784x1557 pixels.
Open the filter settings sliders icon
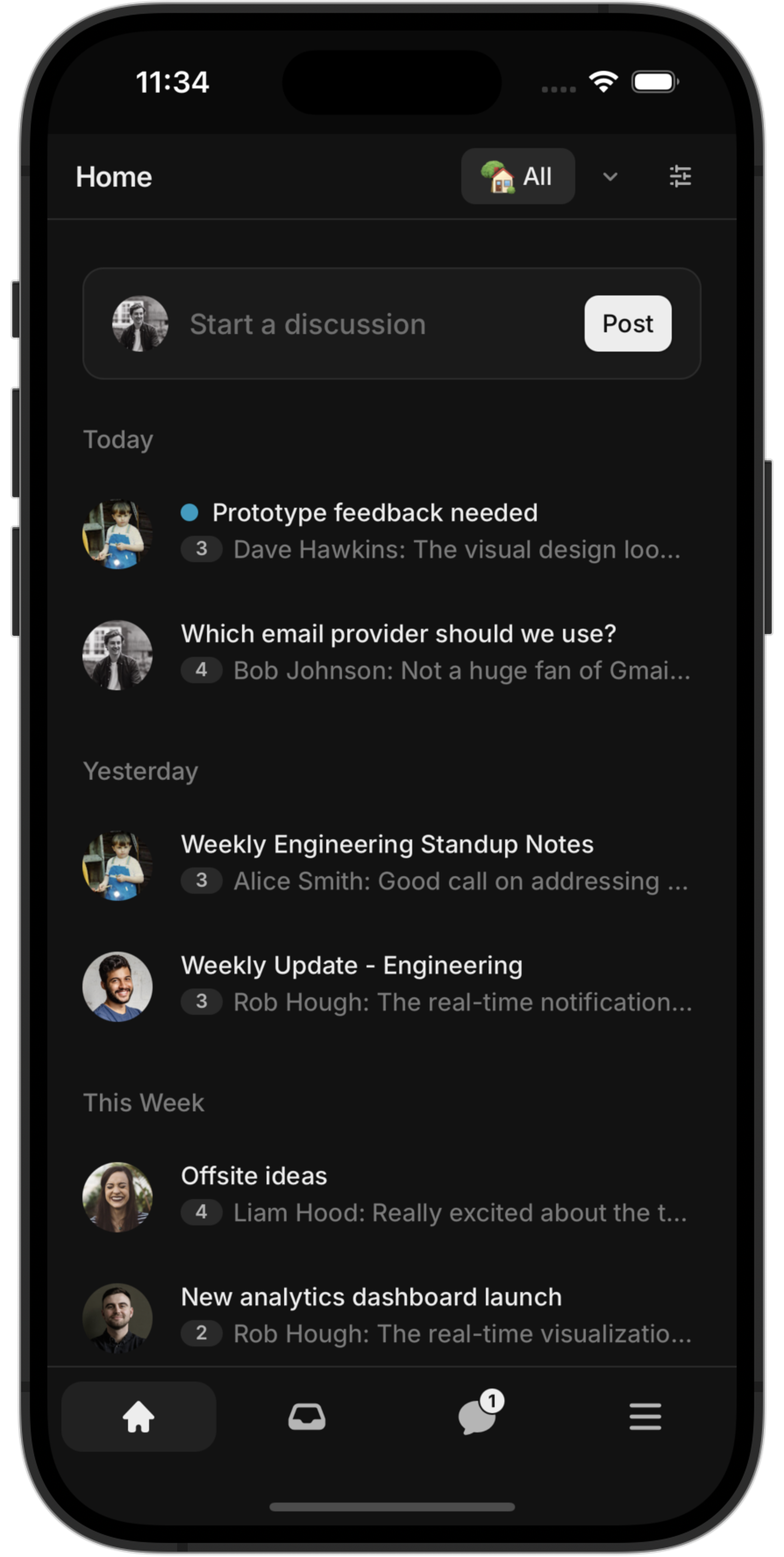(680, 177)
